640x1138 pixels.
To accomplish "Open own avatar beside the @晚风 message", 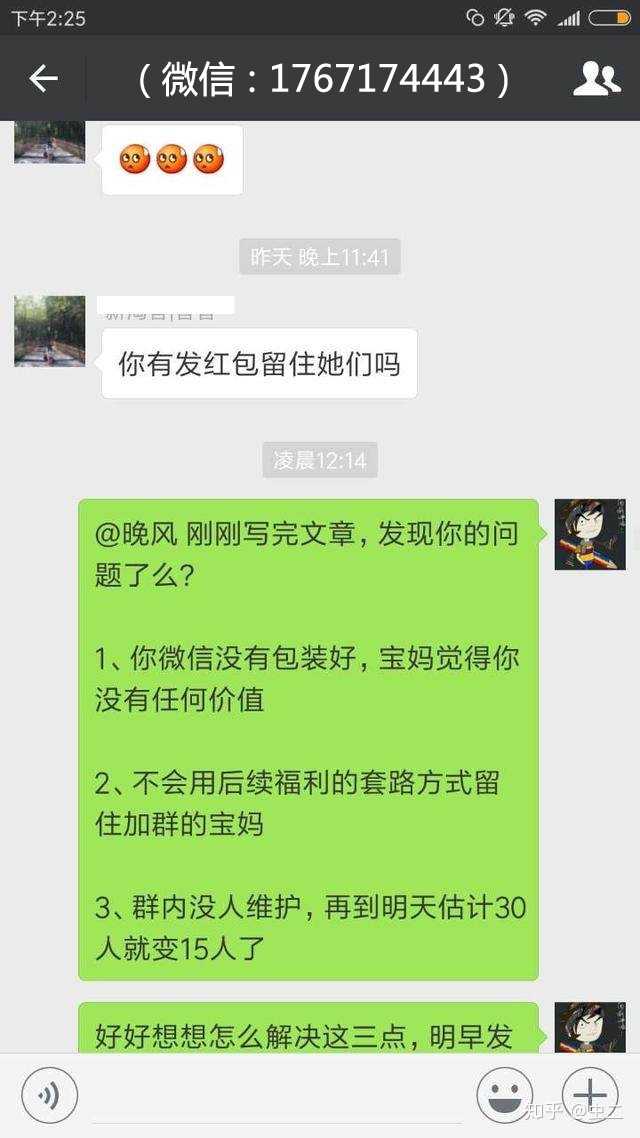I will (590, 534).
